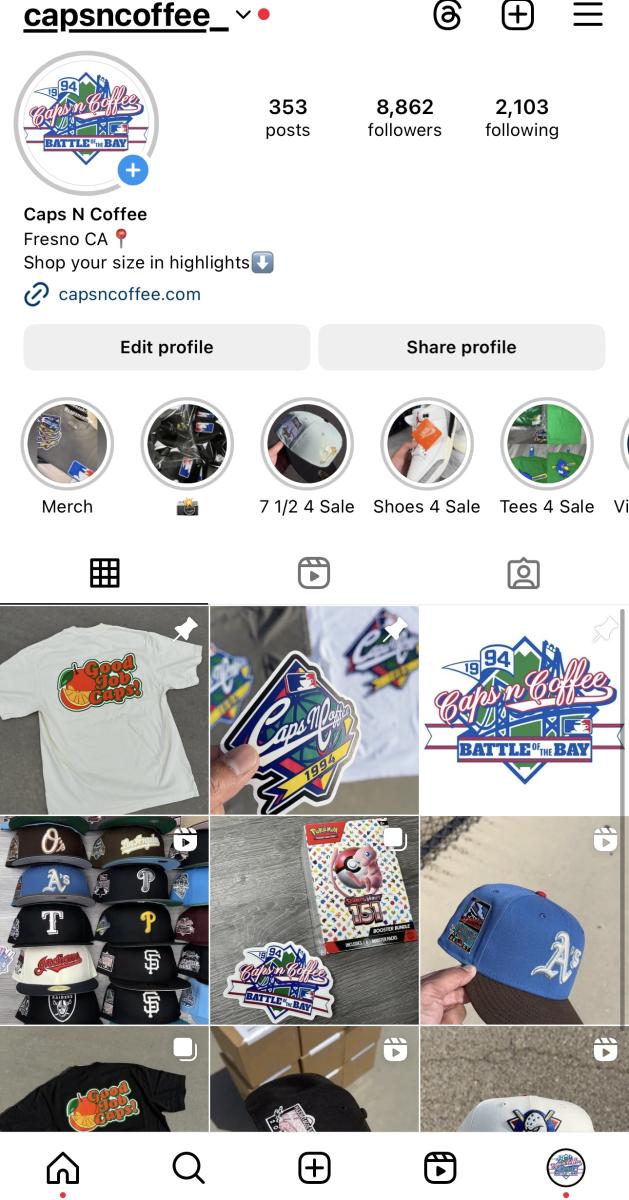629x1200 pixels.
Task: Open the hamburger settings menu
Action: pyautogui.click(x=587, y=15)
